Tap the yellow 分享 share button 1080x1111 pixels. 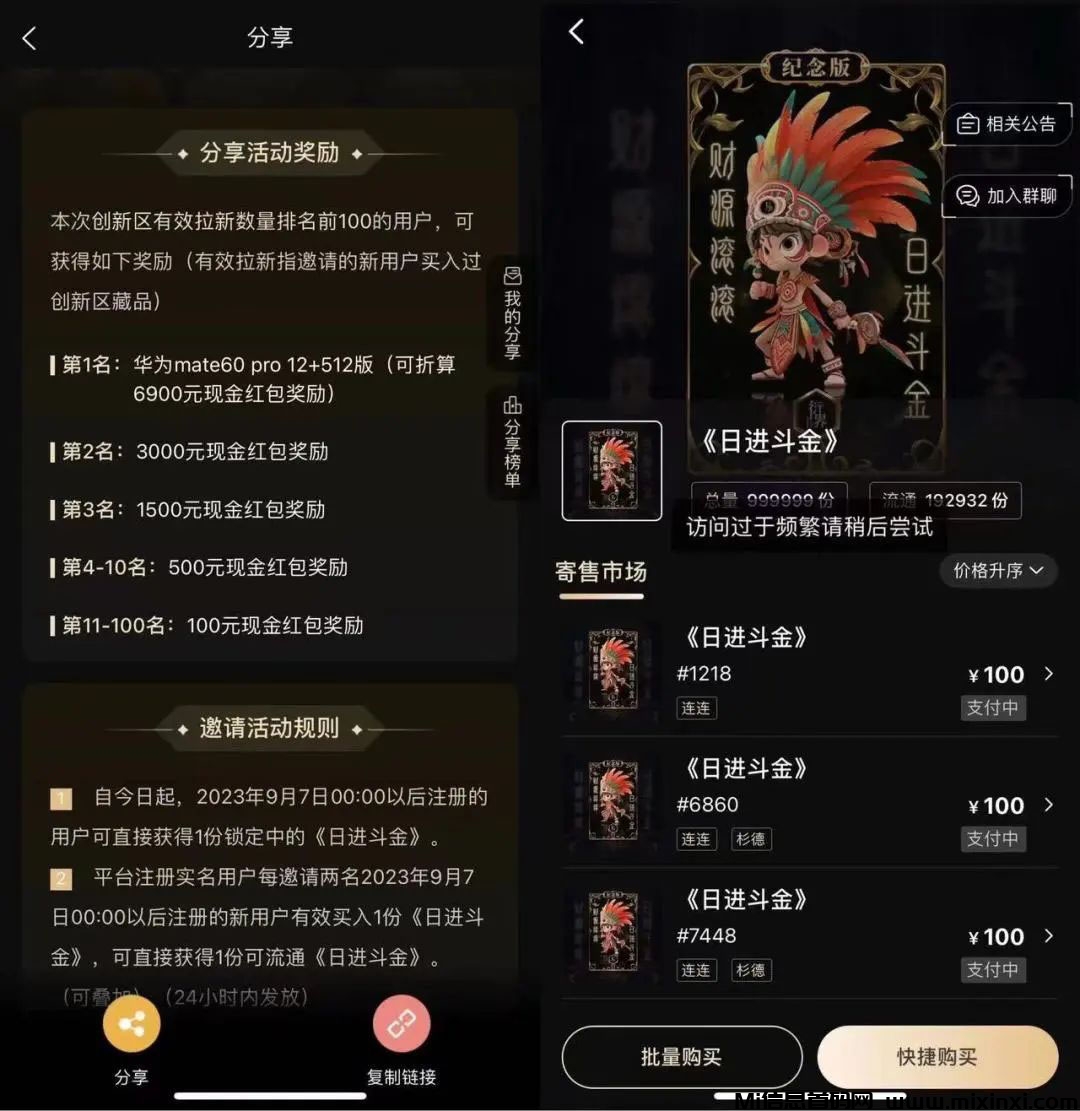pyautogui.click(x=132, y=1025)
